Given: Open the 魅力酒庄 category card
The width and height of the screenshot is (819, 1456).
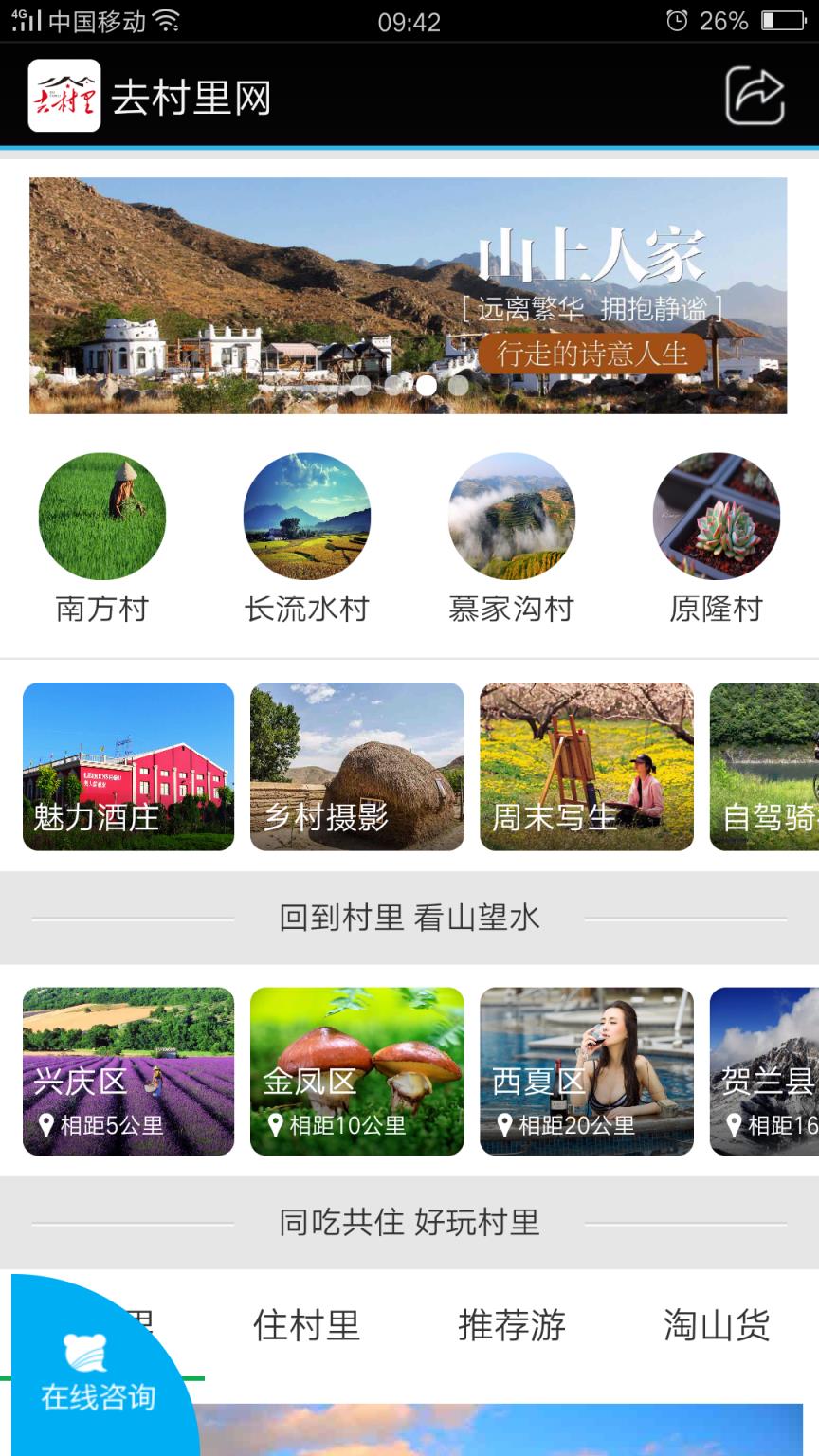Looking at the screenshot, I should pos(128,766).
